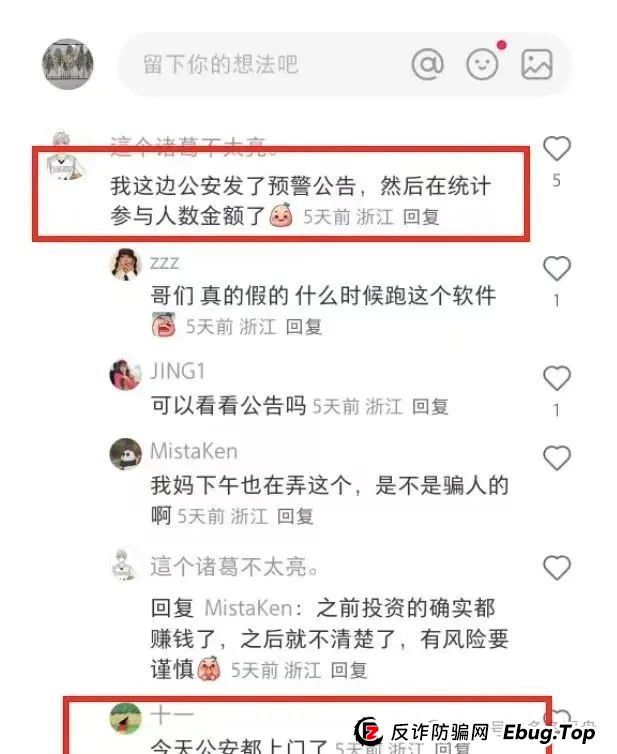Like the comment about 公安发了预警公告
This screenshot has height=754, width=617.
point(556,150)
